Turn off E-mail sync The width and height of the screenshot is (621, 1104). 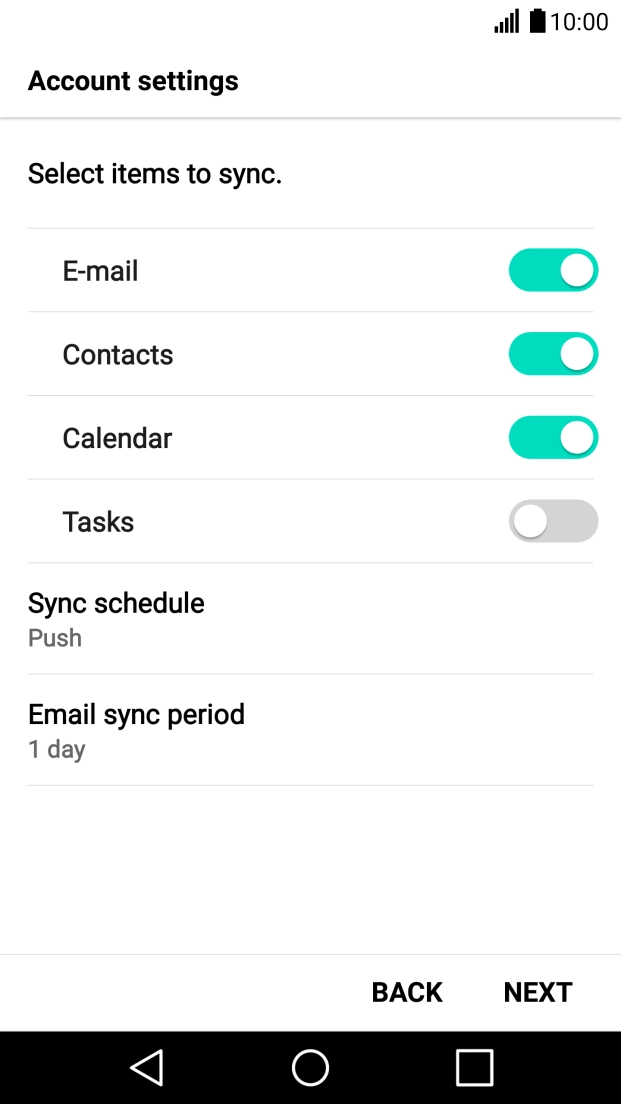coord(553,271)
